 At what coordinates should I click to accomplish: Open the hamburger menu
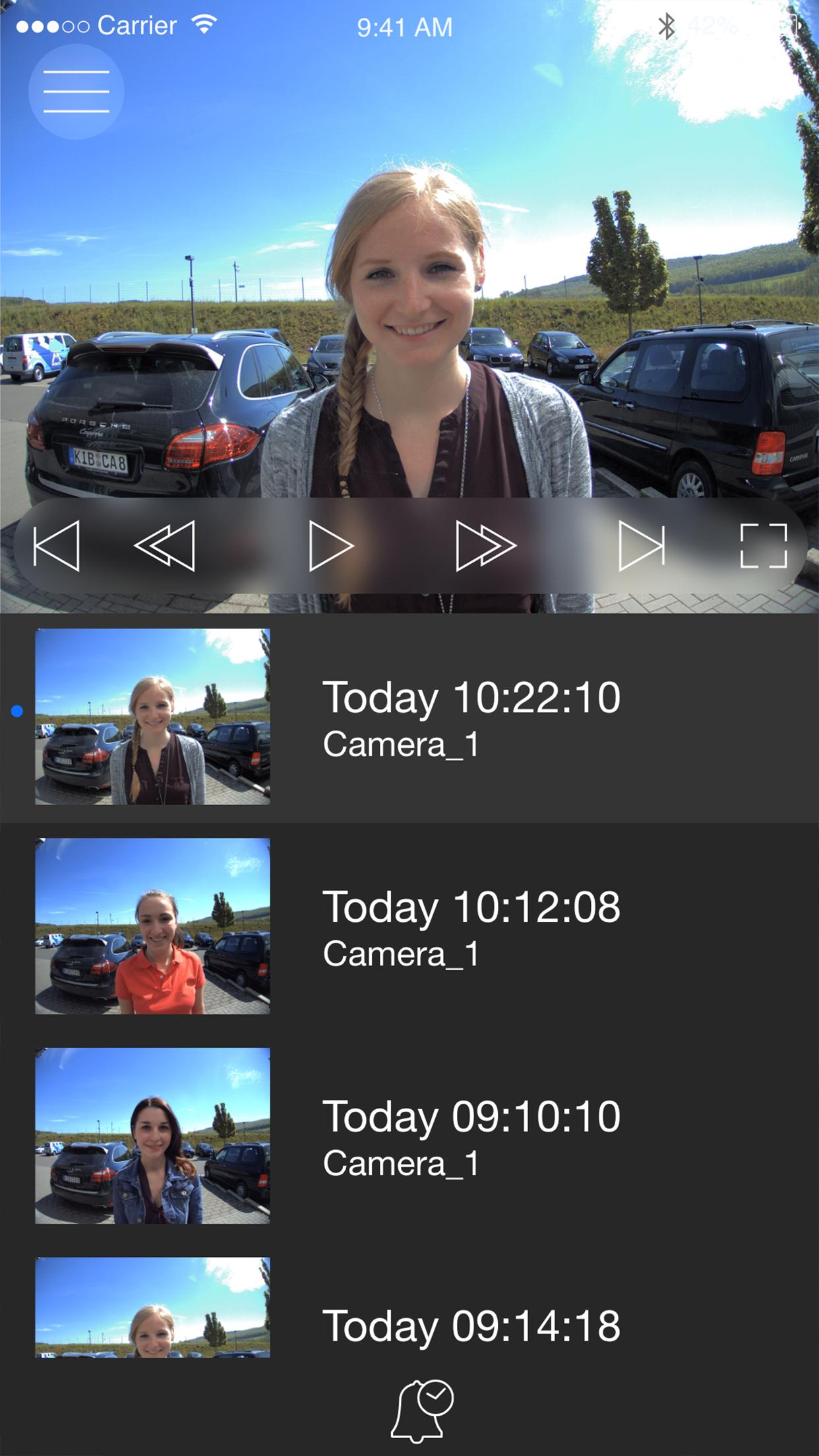tap(76, 92)
